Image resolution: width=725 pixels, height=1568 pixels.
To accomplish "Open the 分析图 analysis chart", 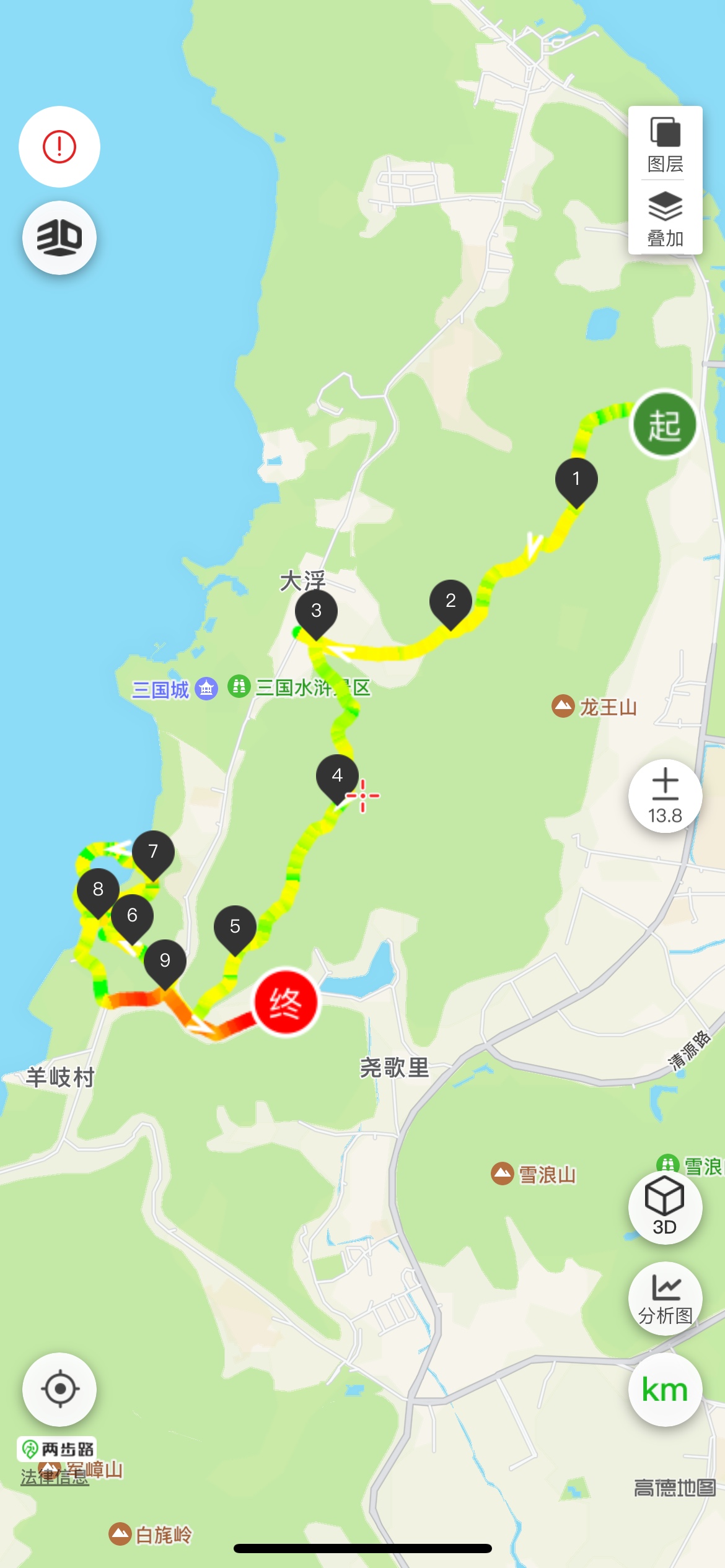I will [x=665, y=1298].
